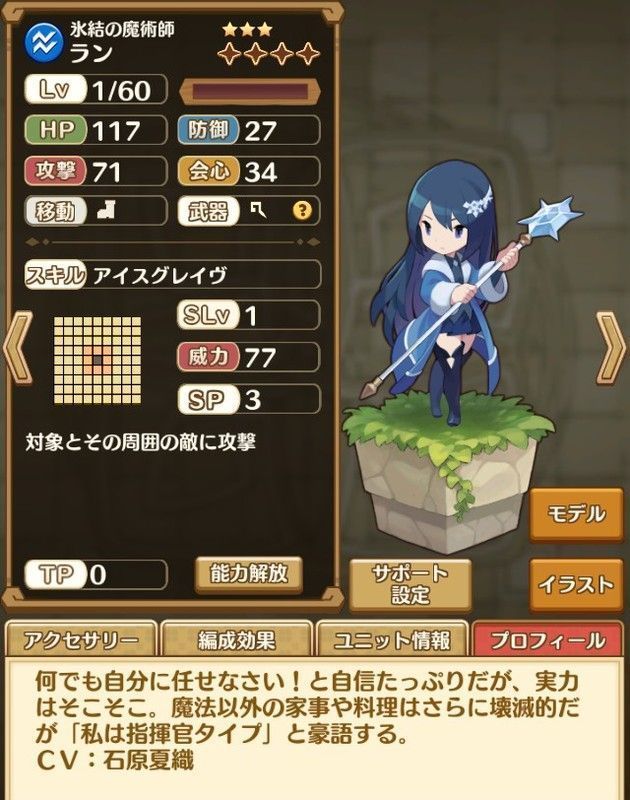Screen dimensions: 630x800
Task: Switch to the ユニット情報 tab
Action: [392, 640]
